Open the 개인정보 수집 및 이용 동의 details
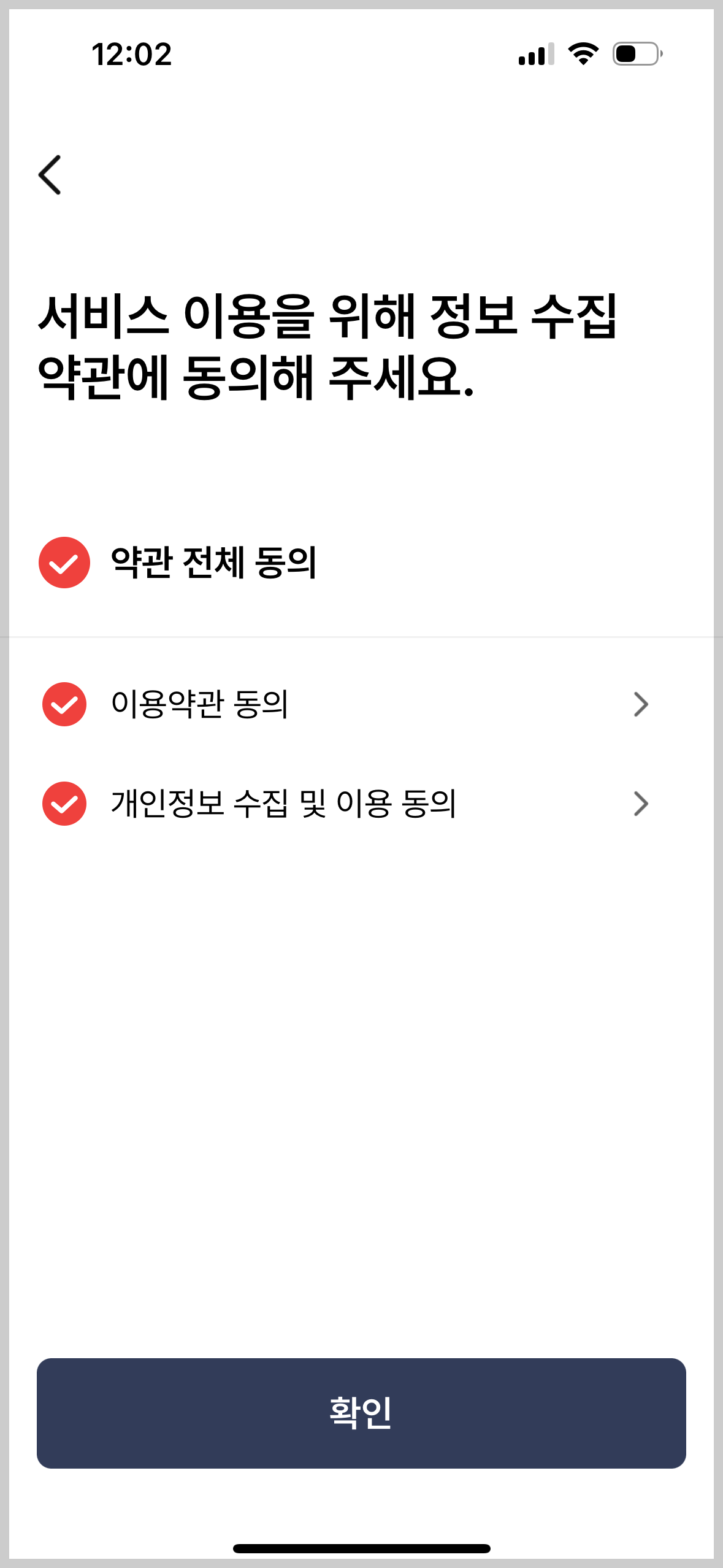Image resolution: width=723 pixels, height=1568 pixels. [640, 804]
